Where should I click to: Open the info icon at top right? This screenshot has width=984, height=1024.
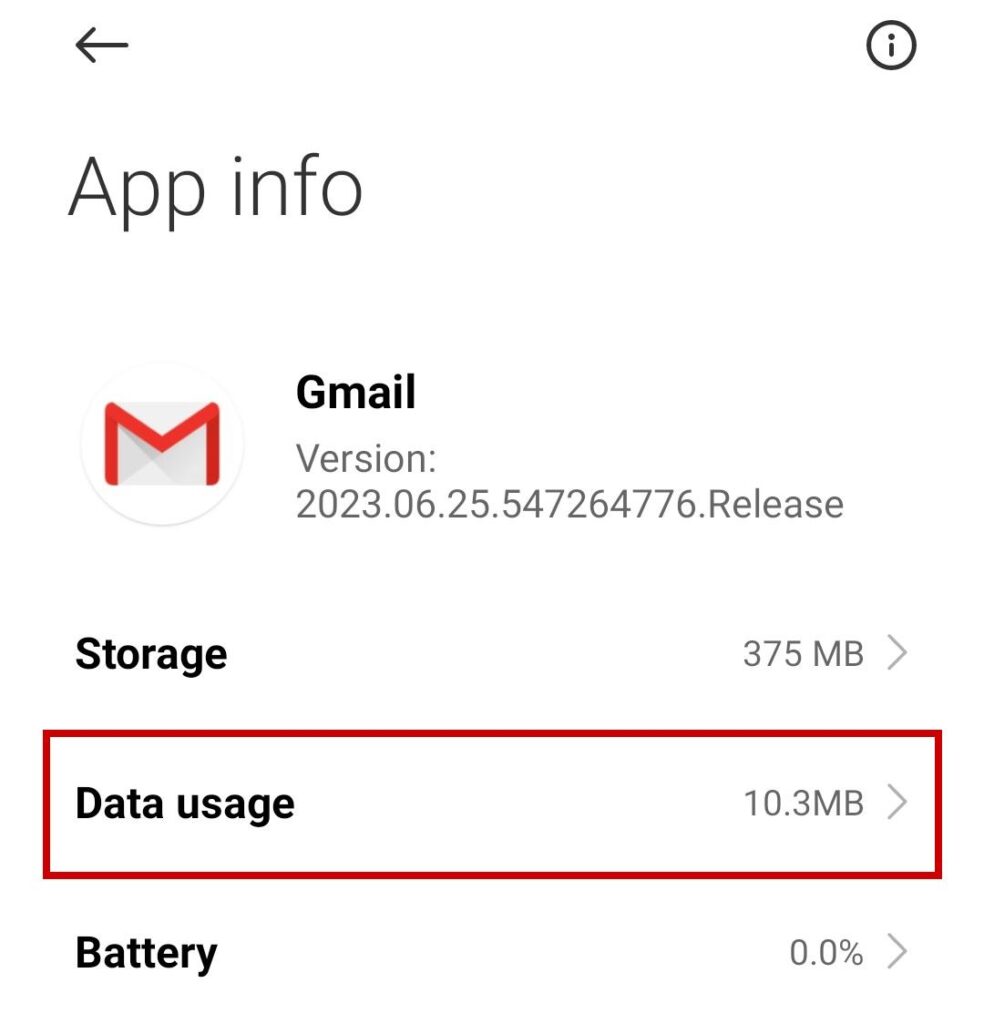(890, 46)
